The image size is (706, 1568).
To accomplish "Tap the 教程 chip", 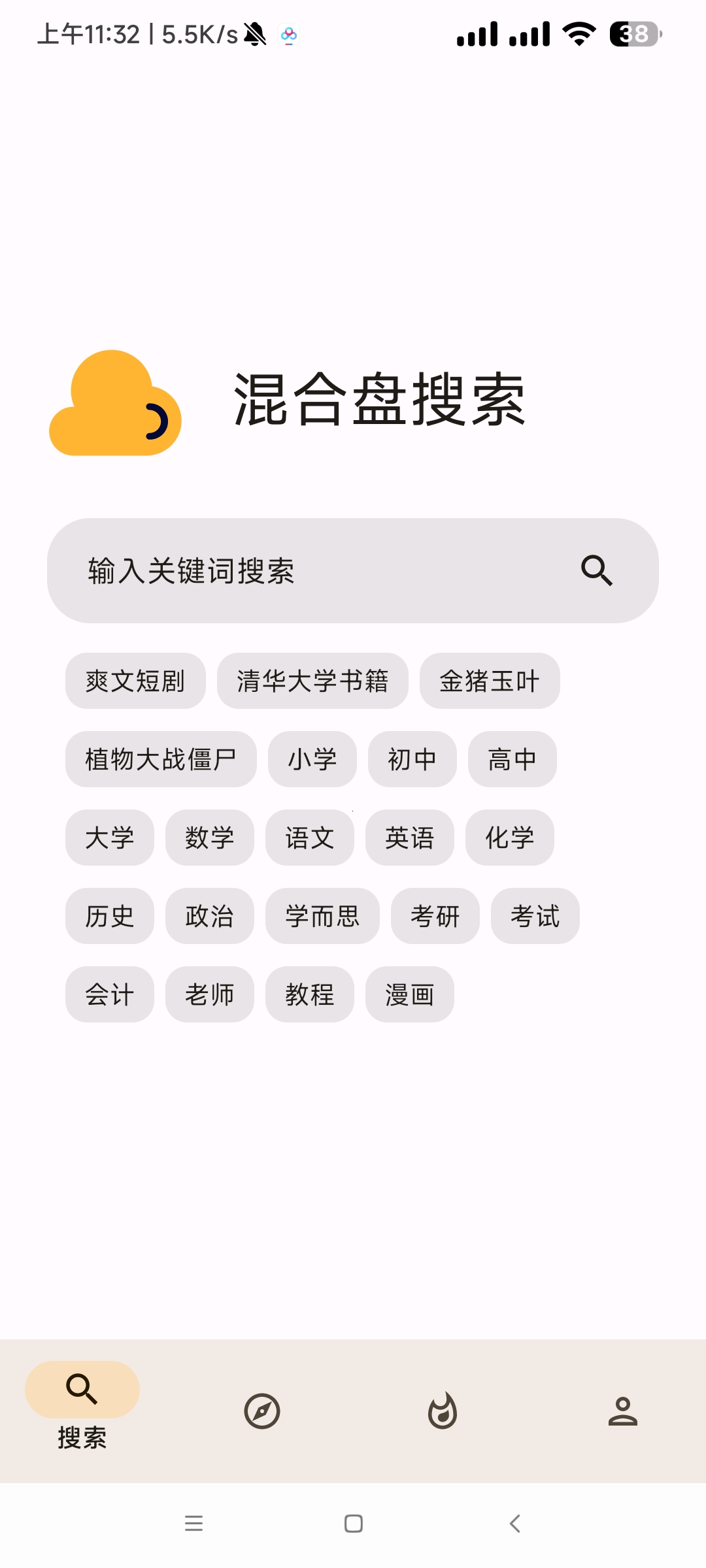I will pyautogui.click(x=310, y=994).
